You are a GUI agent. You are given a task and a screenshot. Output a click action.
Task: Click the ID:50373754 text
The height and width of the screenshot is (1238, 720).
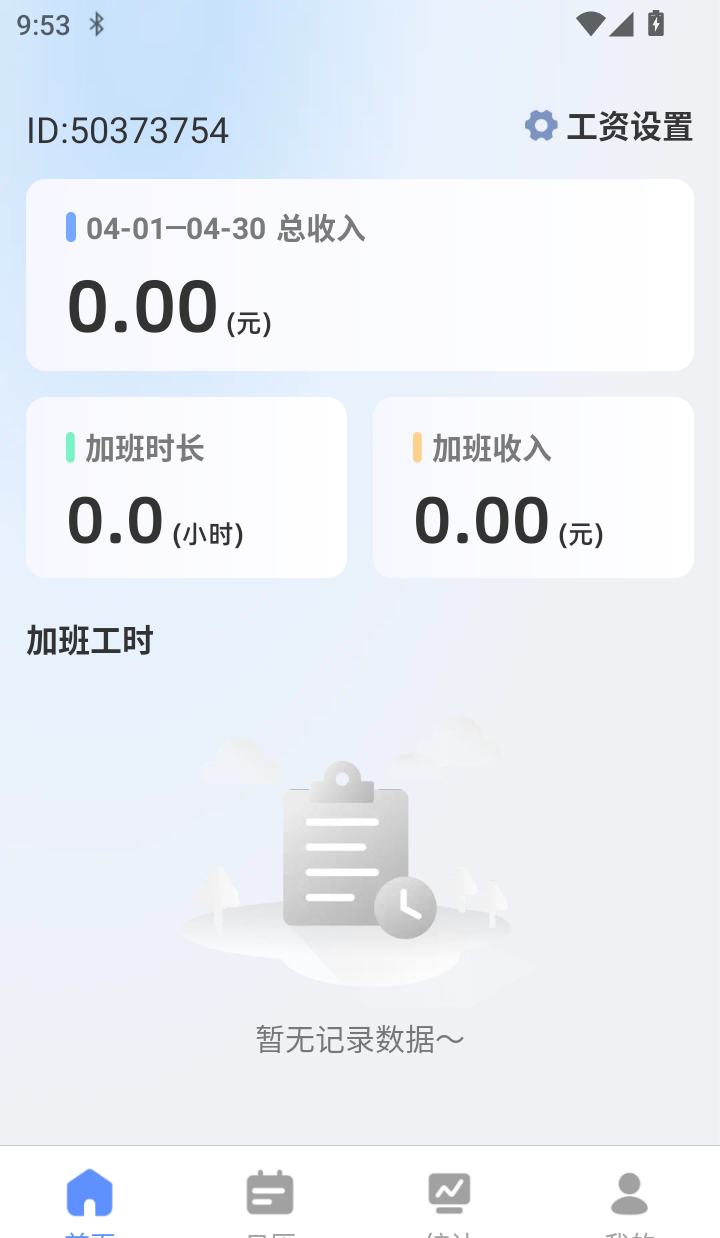coord(127,130)
